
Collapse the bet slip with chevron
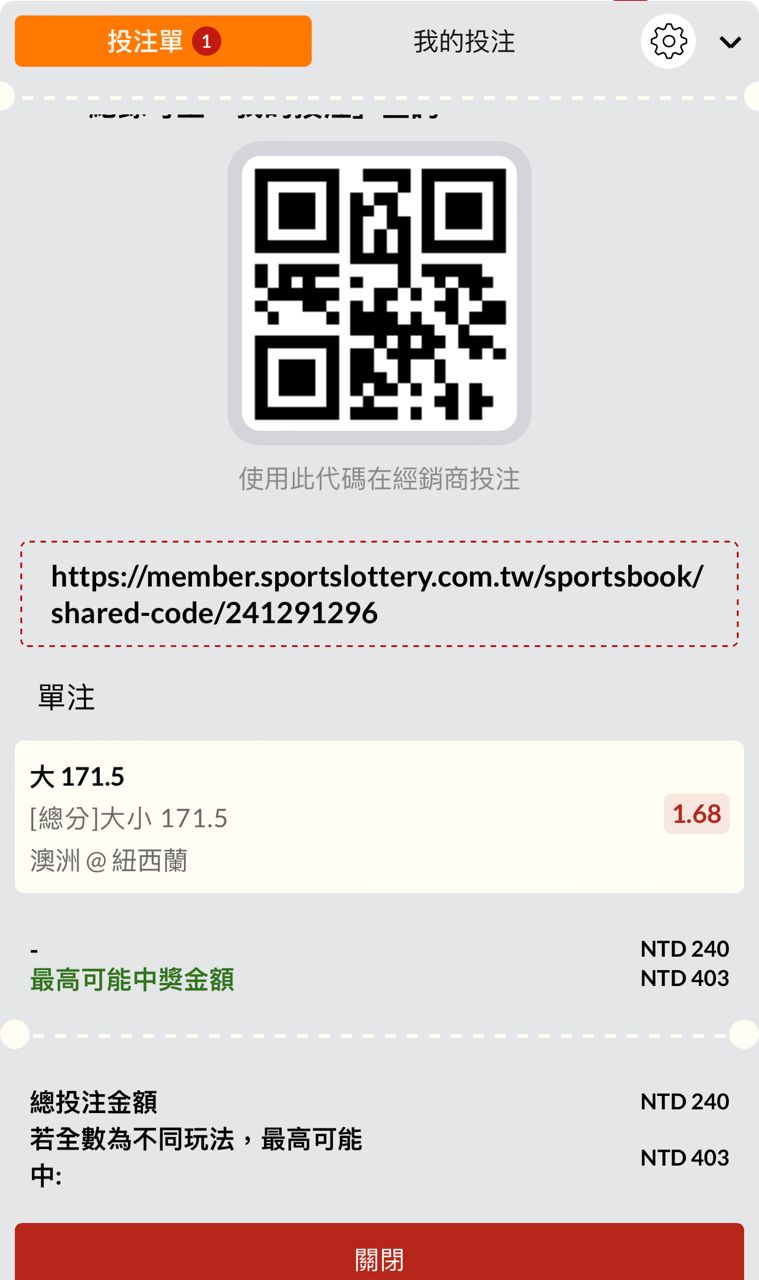click(x=731, y=42)
